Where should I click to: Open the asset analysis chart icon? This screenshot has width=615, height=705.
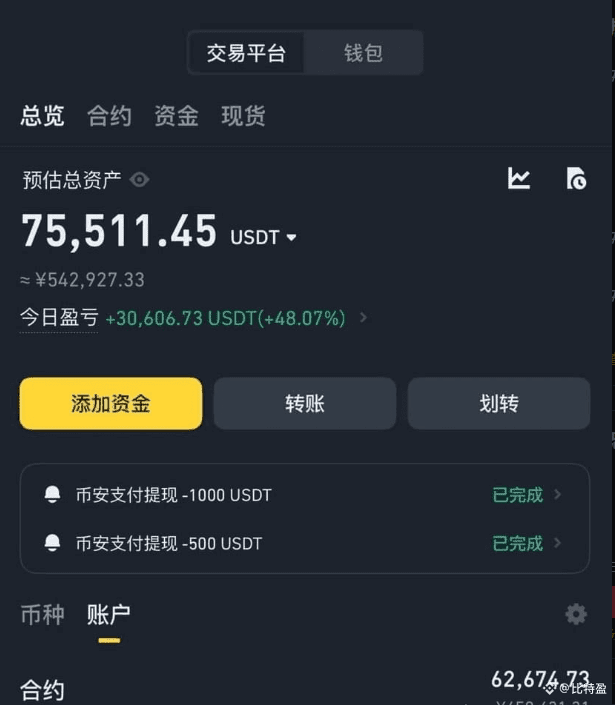(x=519, y=179)
